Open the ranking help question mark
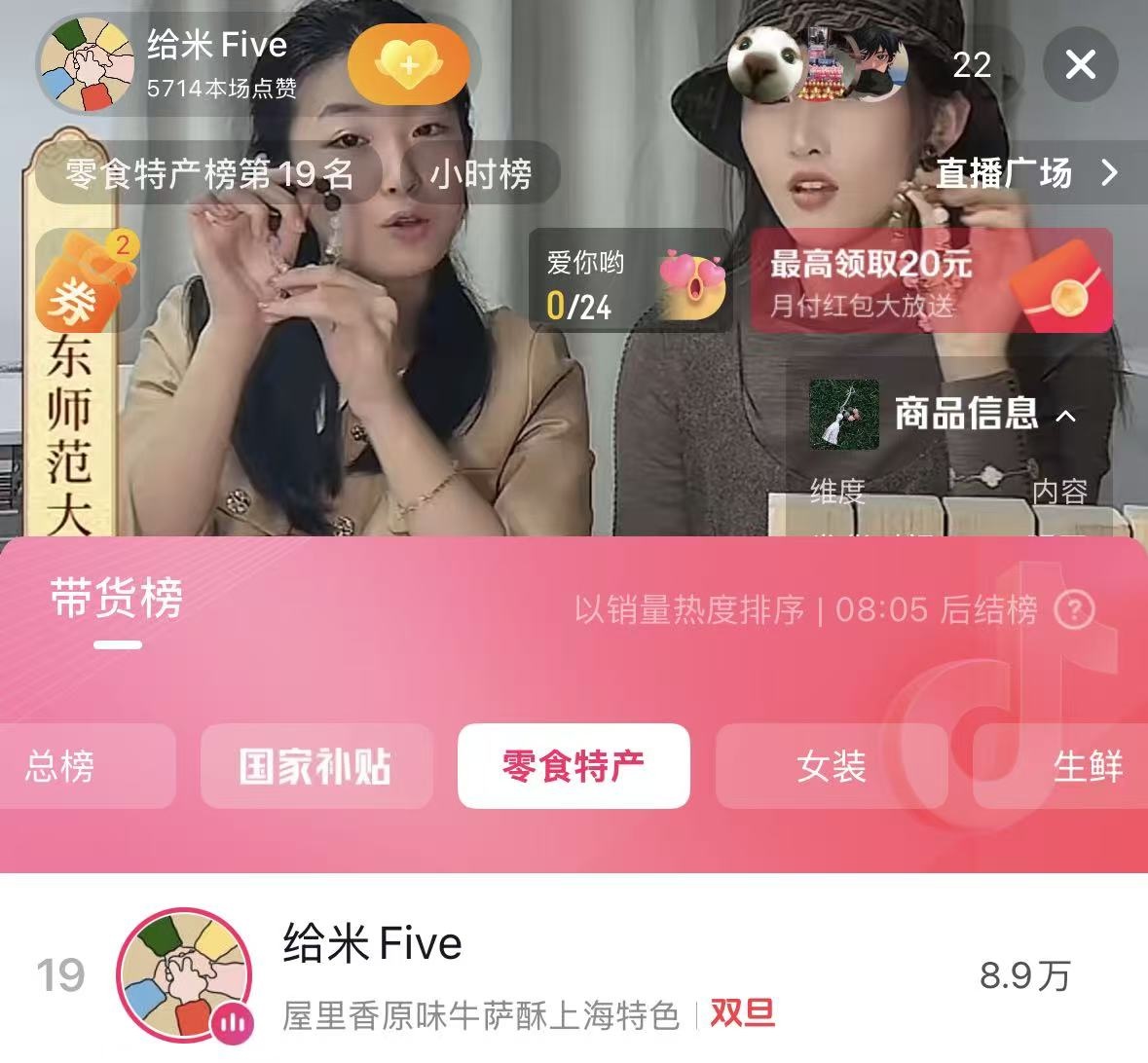 pyautogui.click(x=1074, y=610)
